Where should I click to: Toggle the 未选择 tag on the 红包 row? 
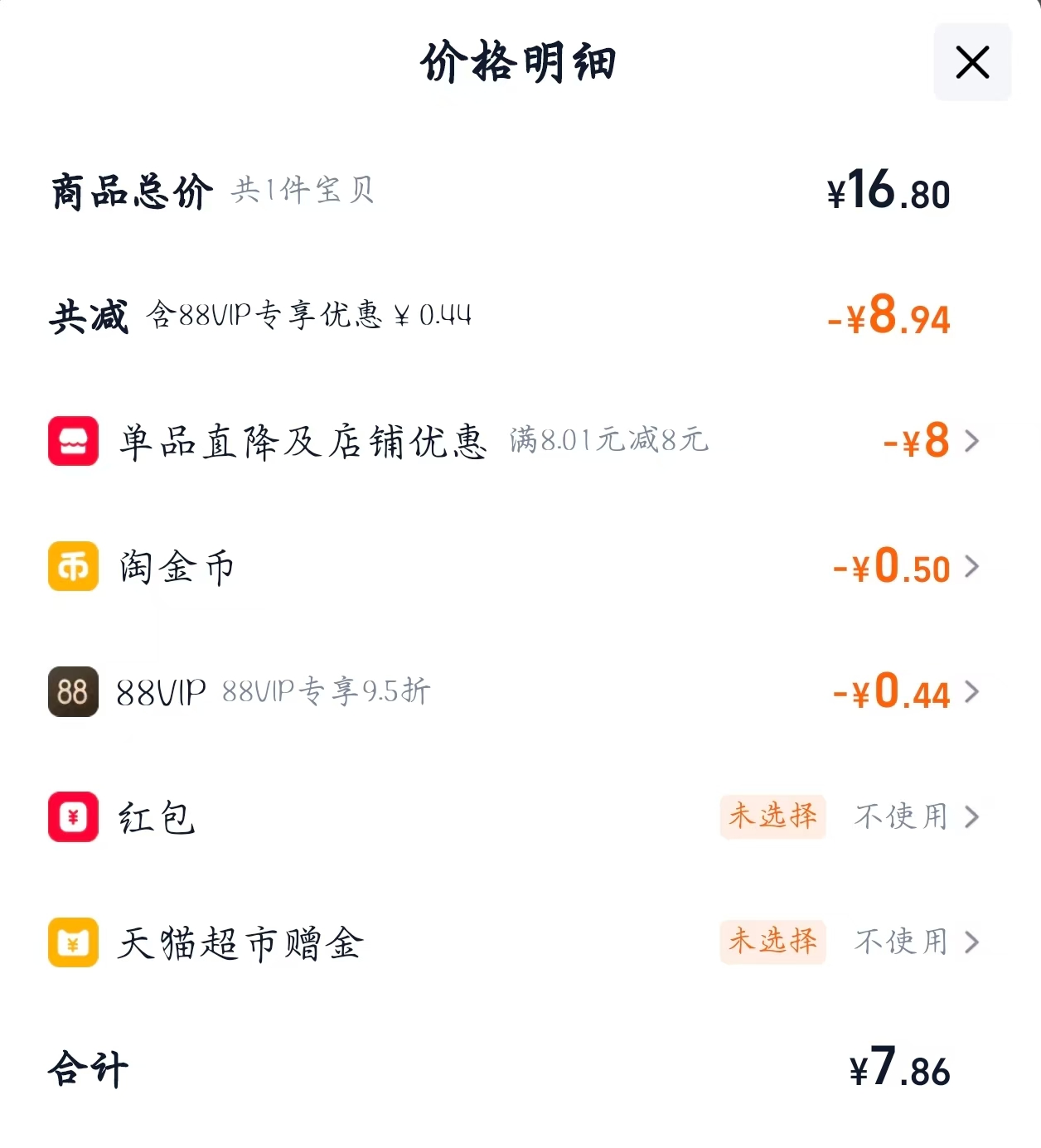coord(772,817)
